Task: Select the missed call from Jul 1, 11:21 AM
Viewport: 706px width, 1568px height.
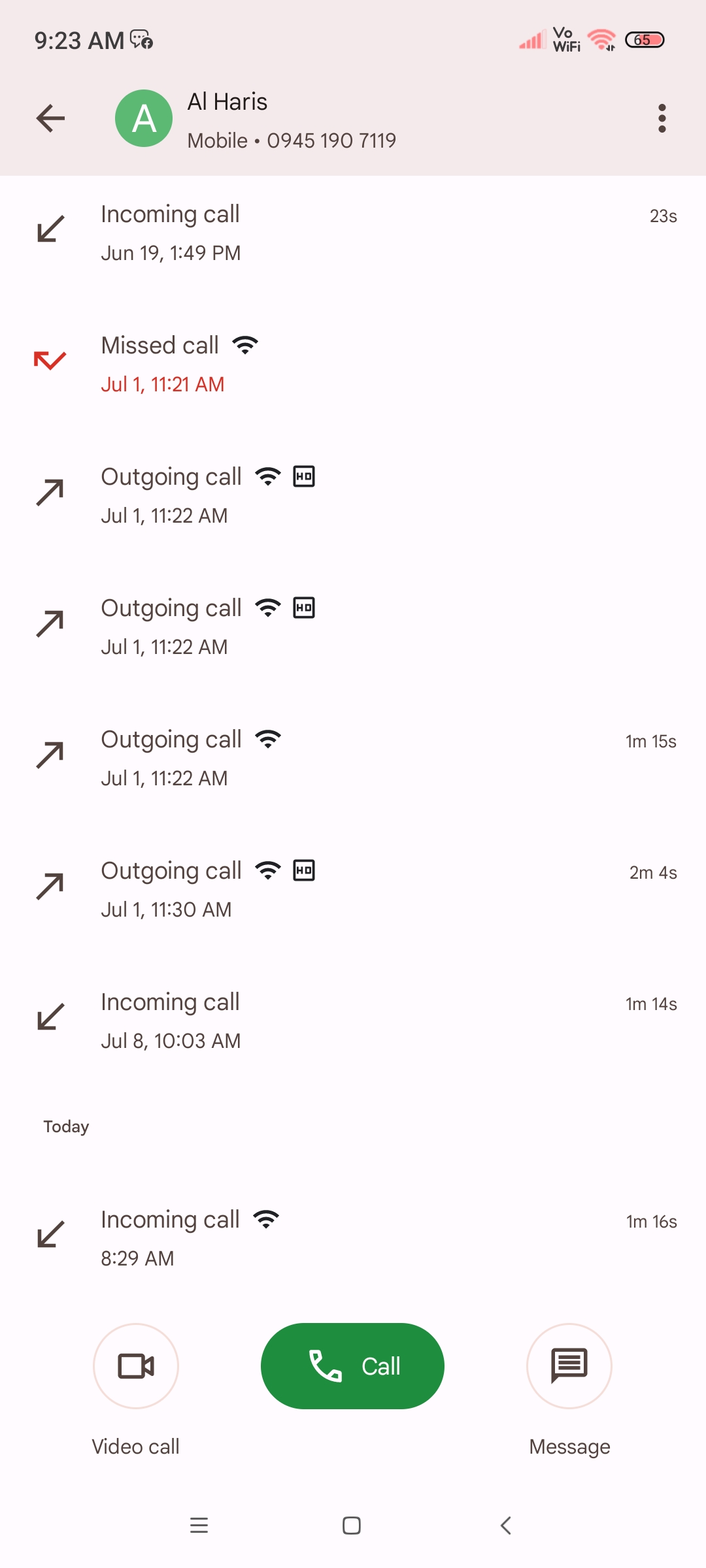Action: point(353,364)
